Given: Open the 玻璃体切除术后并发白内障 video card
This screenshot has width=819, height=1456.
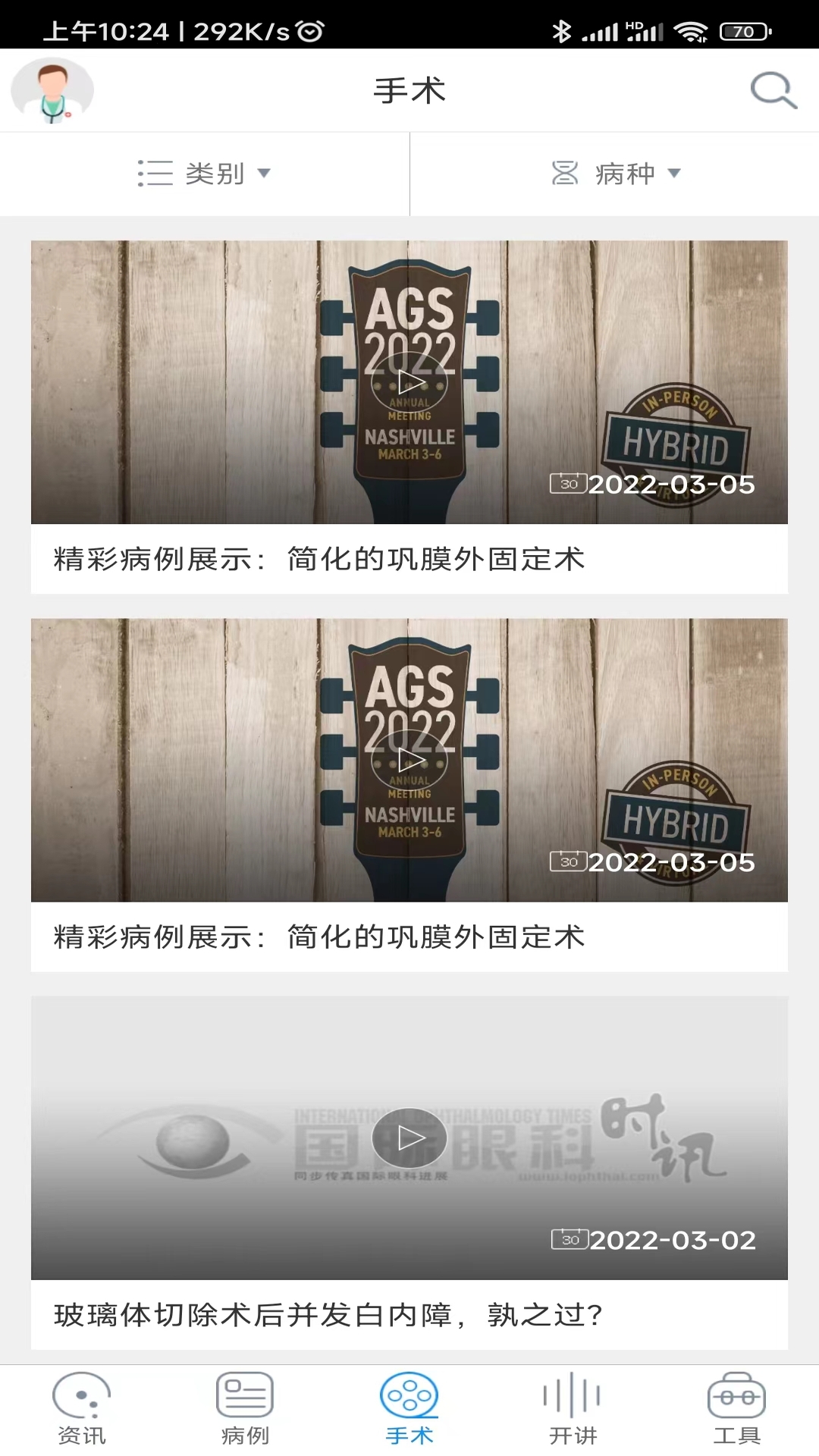Looking at the screenshot, I should 409,1172.
